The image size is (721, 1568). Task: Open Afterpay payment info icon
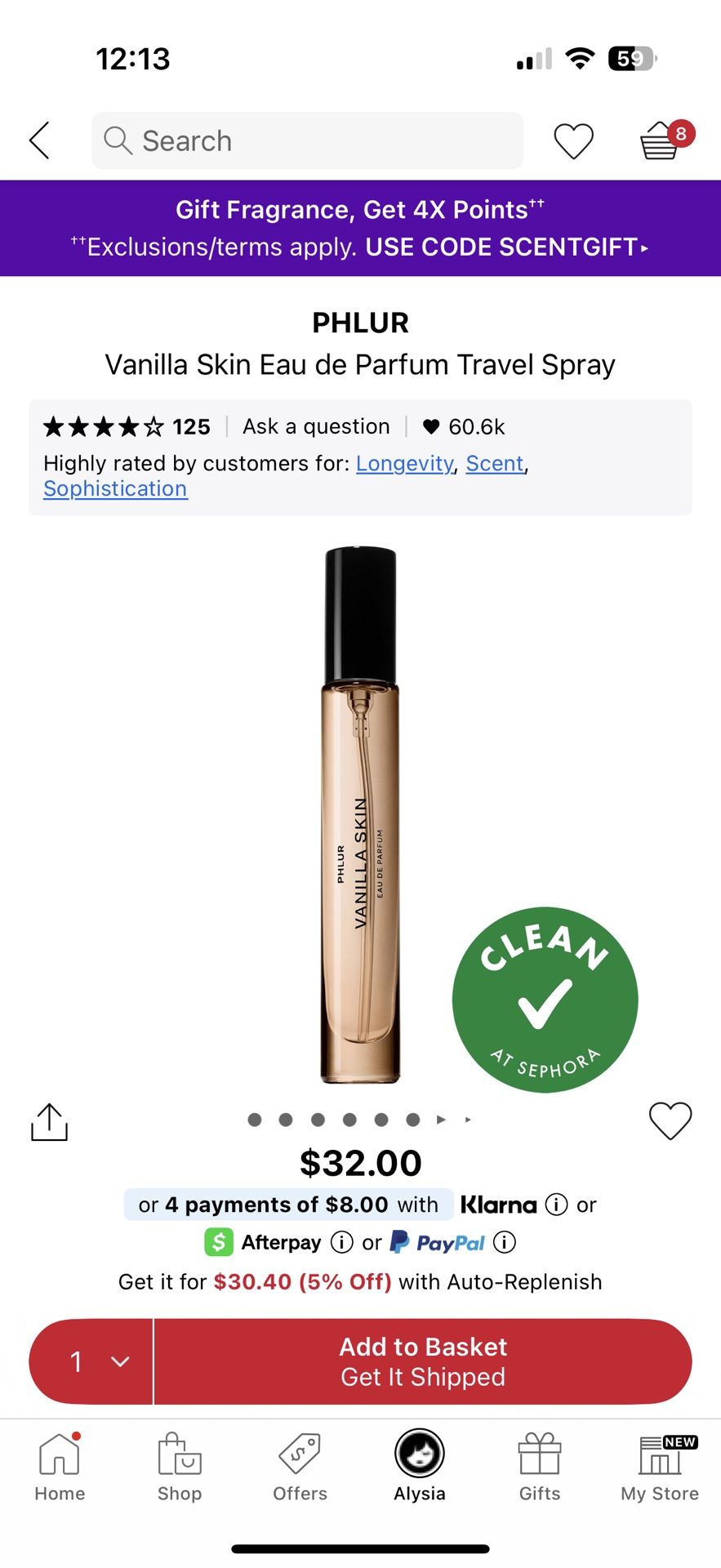click(x=341, y=1242)
